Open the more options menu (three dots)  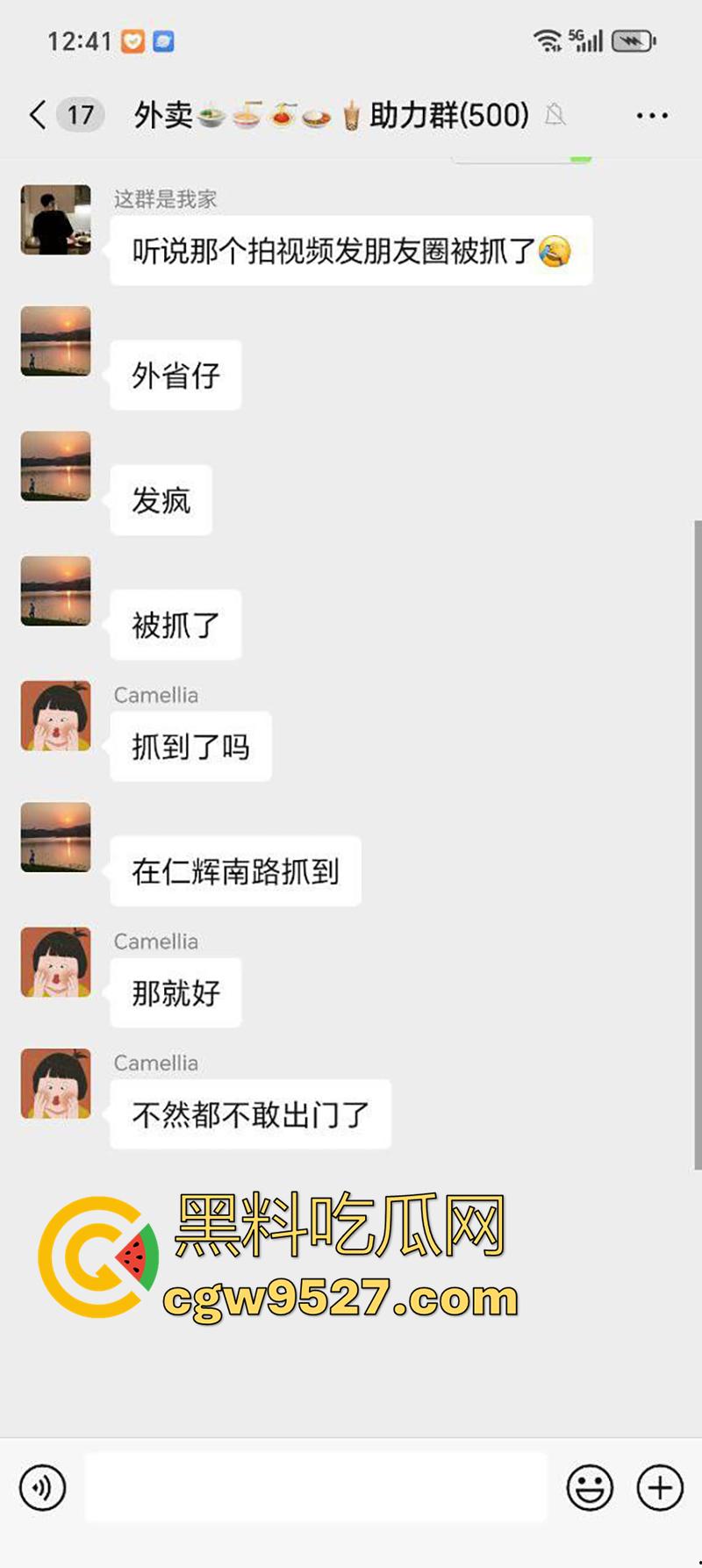point(650,115)
